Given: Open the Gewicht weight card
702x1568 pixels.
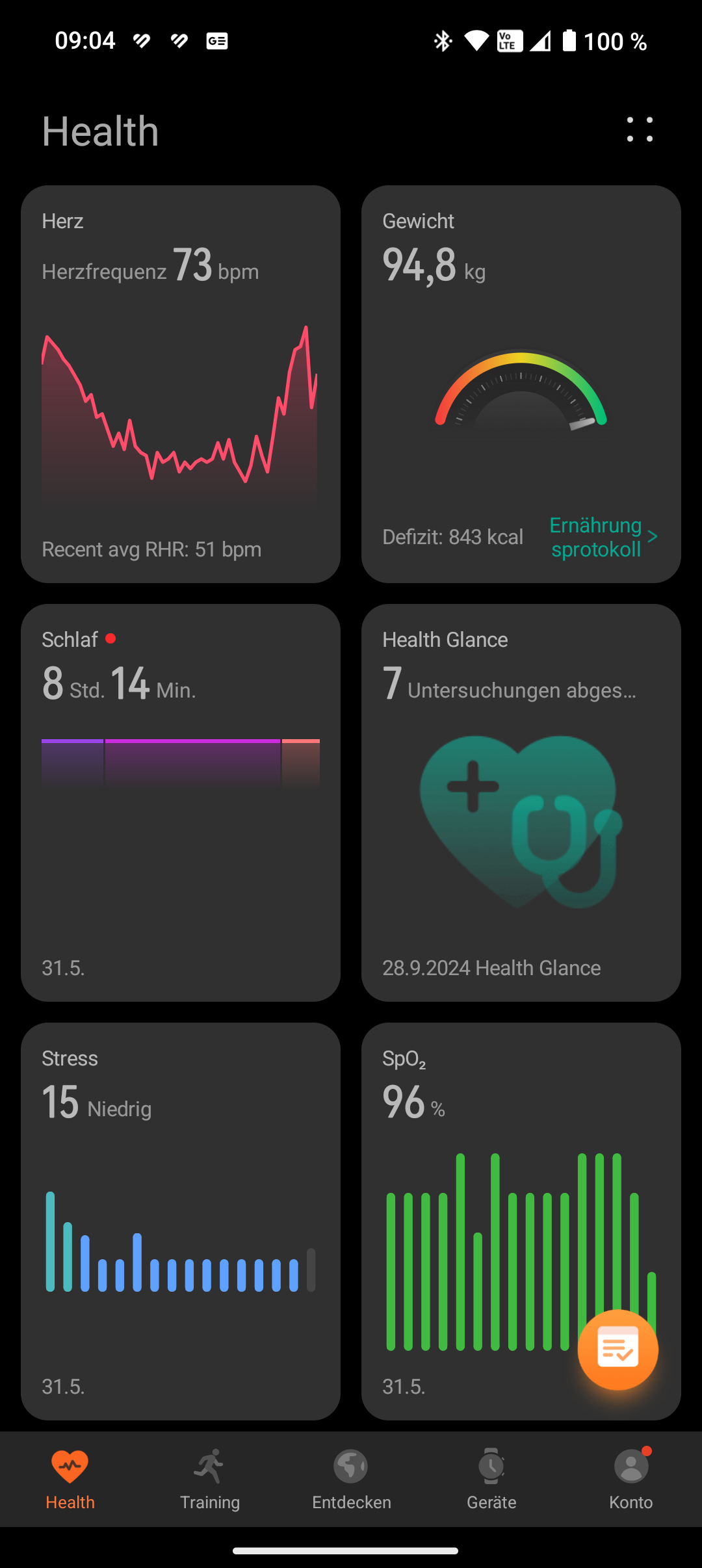Looking at the screenshot, I should coord(521,384).
